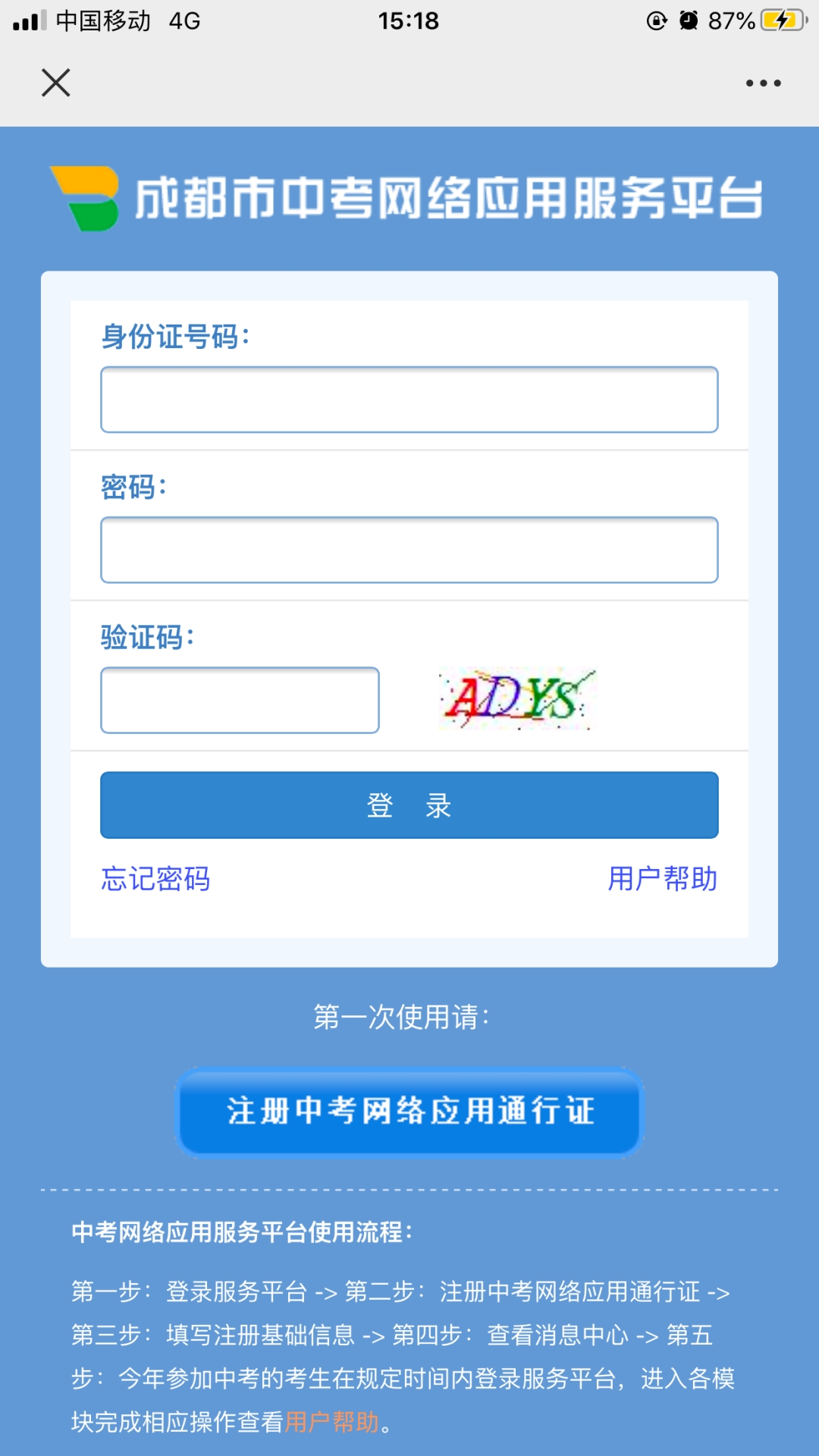Image resolution: width=819 pixels, height=1456 pixels.
Task: Open the three-dot overflow menu
Action: (763, 83)
